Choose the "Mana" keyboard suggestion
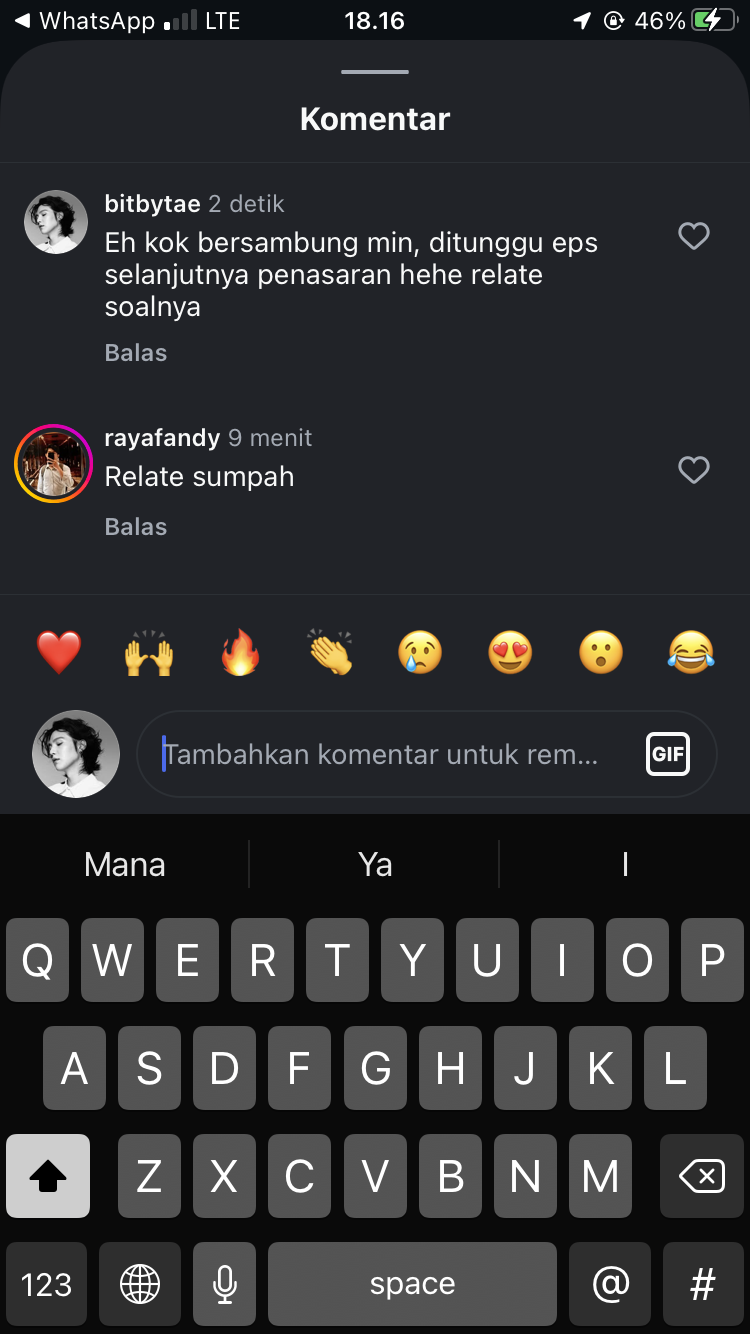The image size is (750, 1334). (x=125, y=864)
